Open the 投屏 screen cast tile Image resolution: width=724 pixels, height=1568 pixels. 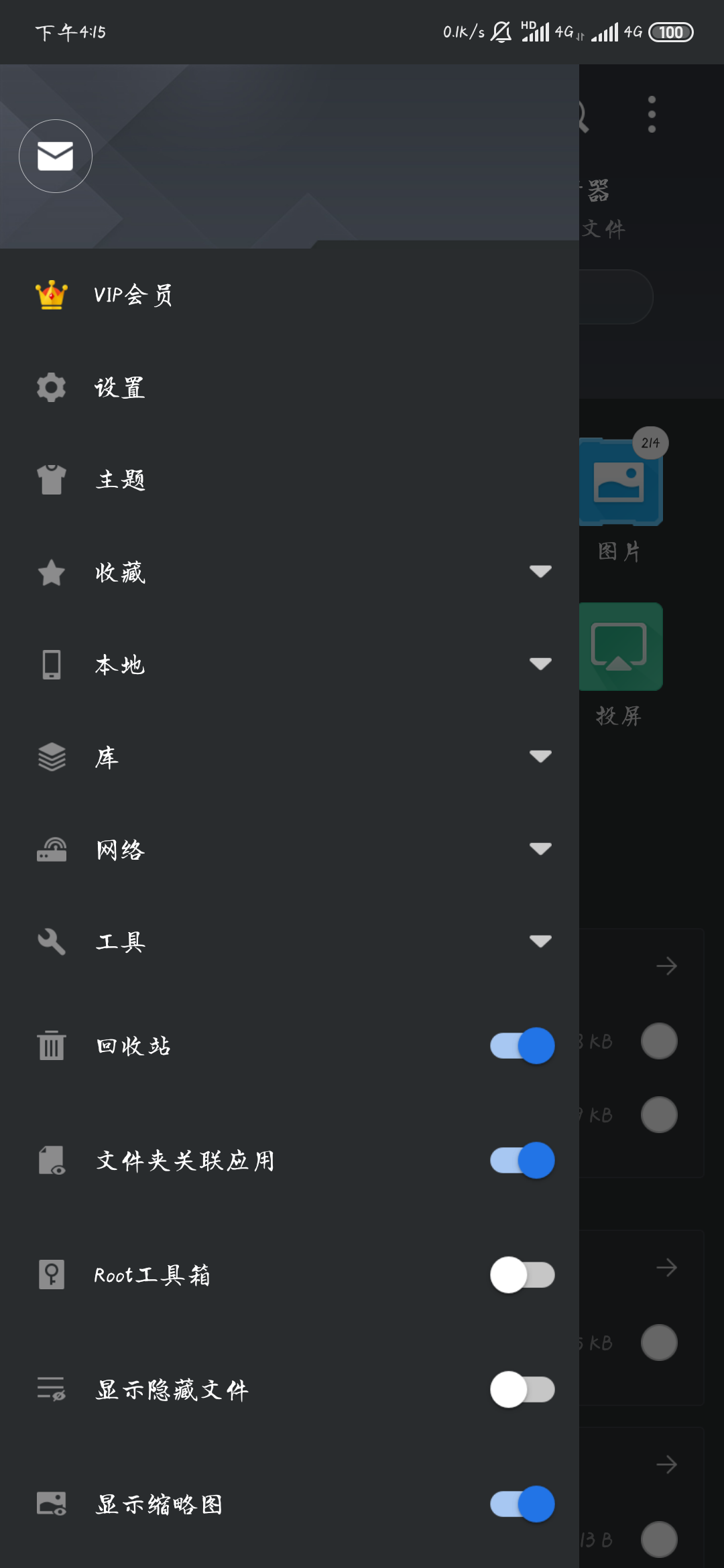(x=621, y=647)
